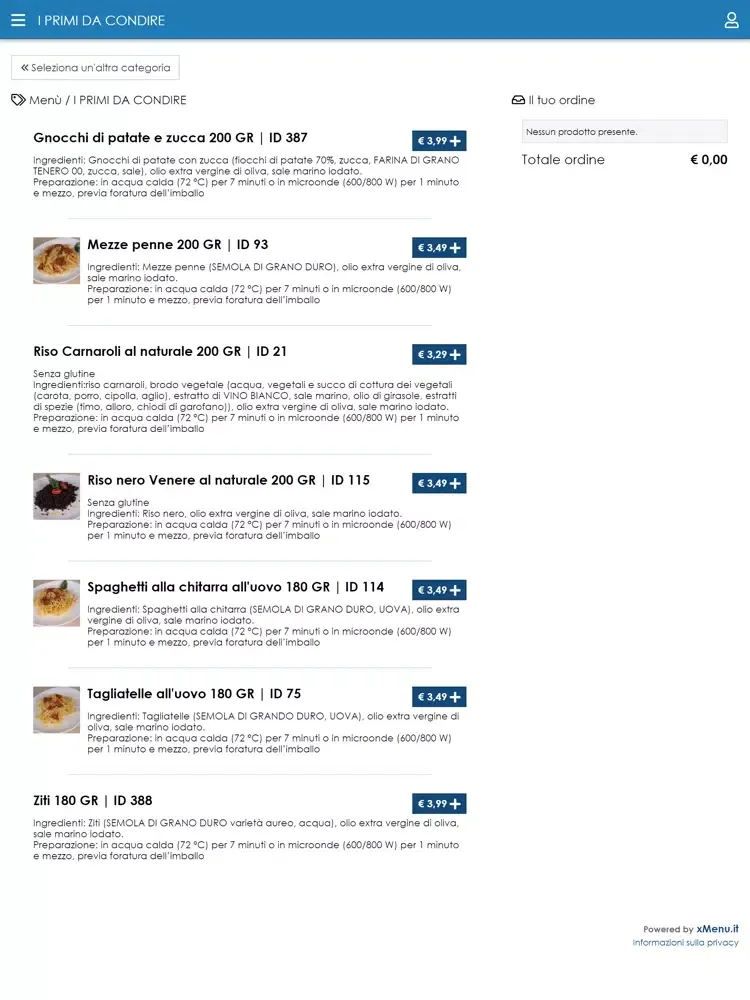Tap Seleziona un'altra categoria button

95,68
